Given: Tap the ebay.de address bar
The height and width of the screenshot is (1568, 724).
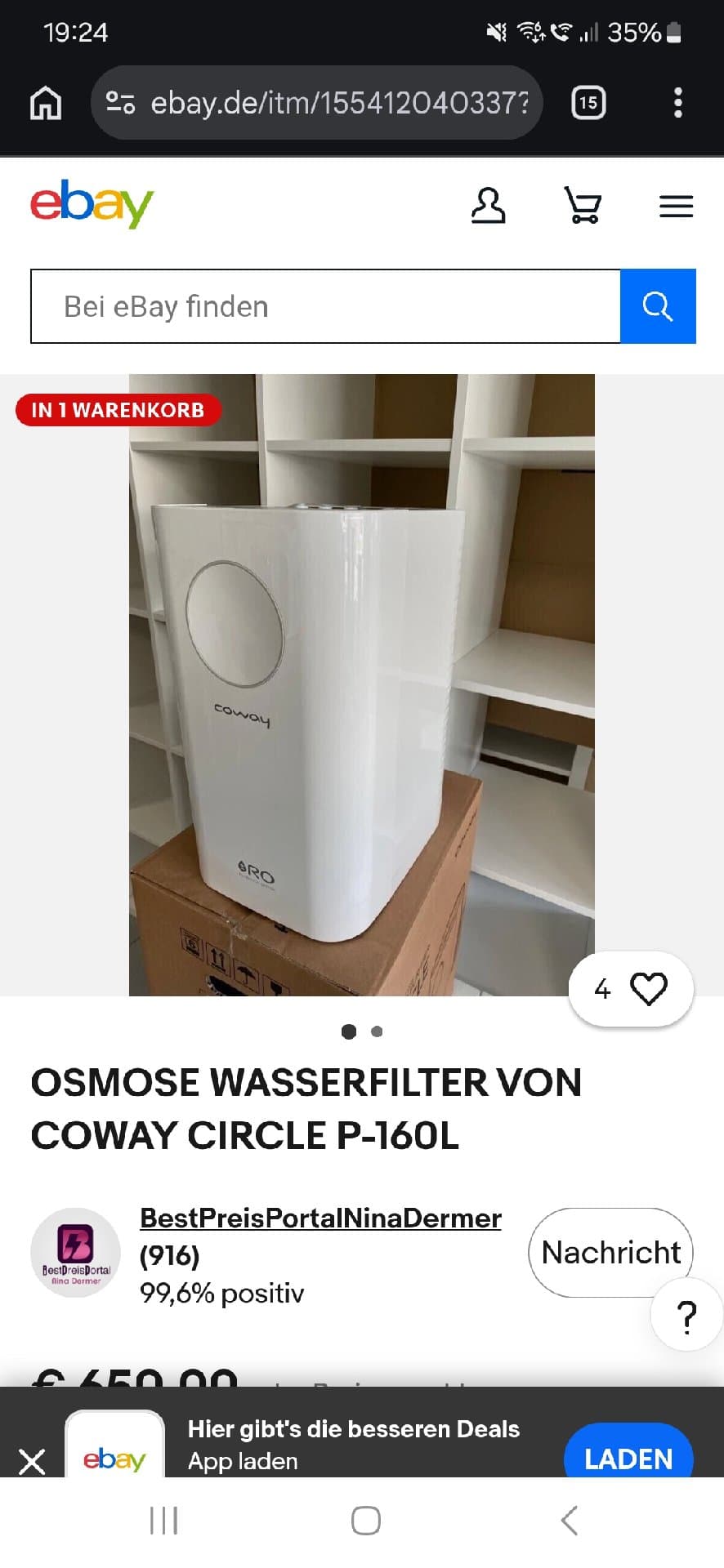Looking at the screenshot, I should click(316, 103).
